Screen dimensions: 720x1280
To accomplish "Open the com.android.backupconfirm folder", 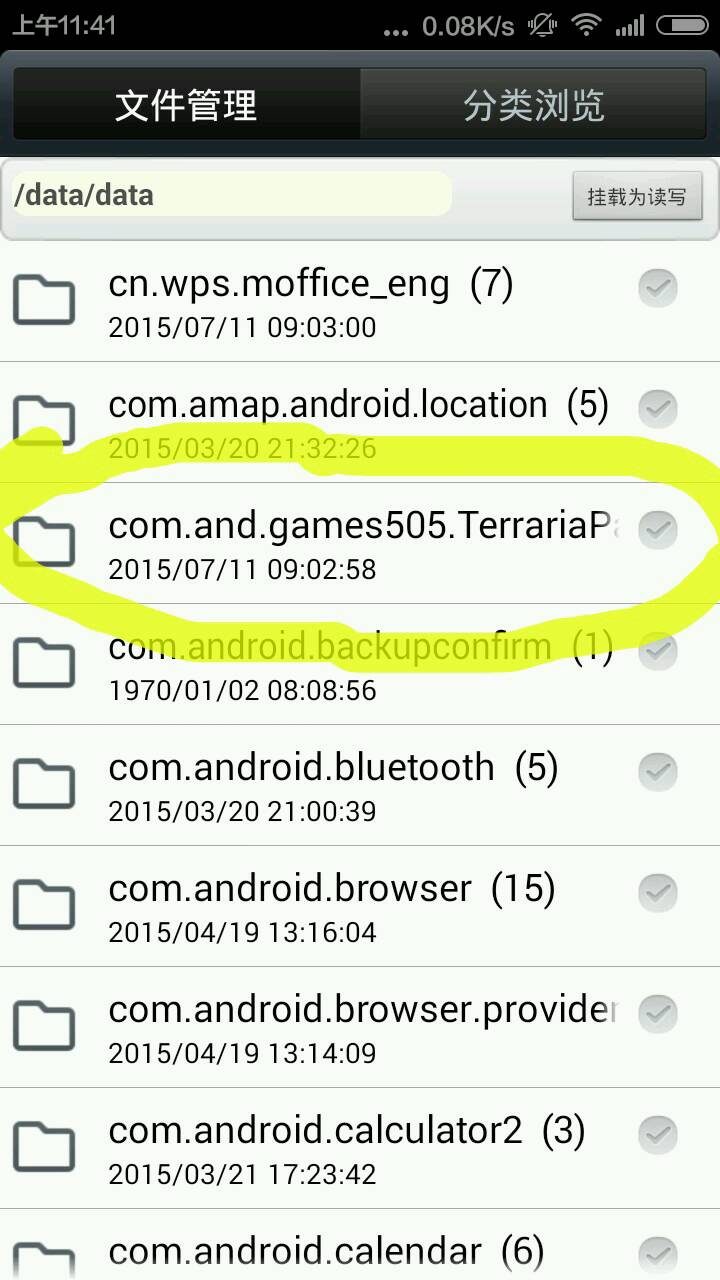I will 330,665.
